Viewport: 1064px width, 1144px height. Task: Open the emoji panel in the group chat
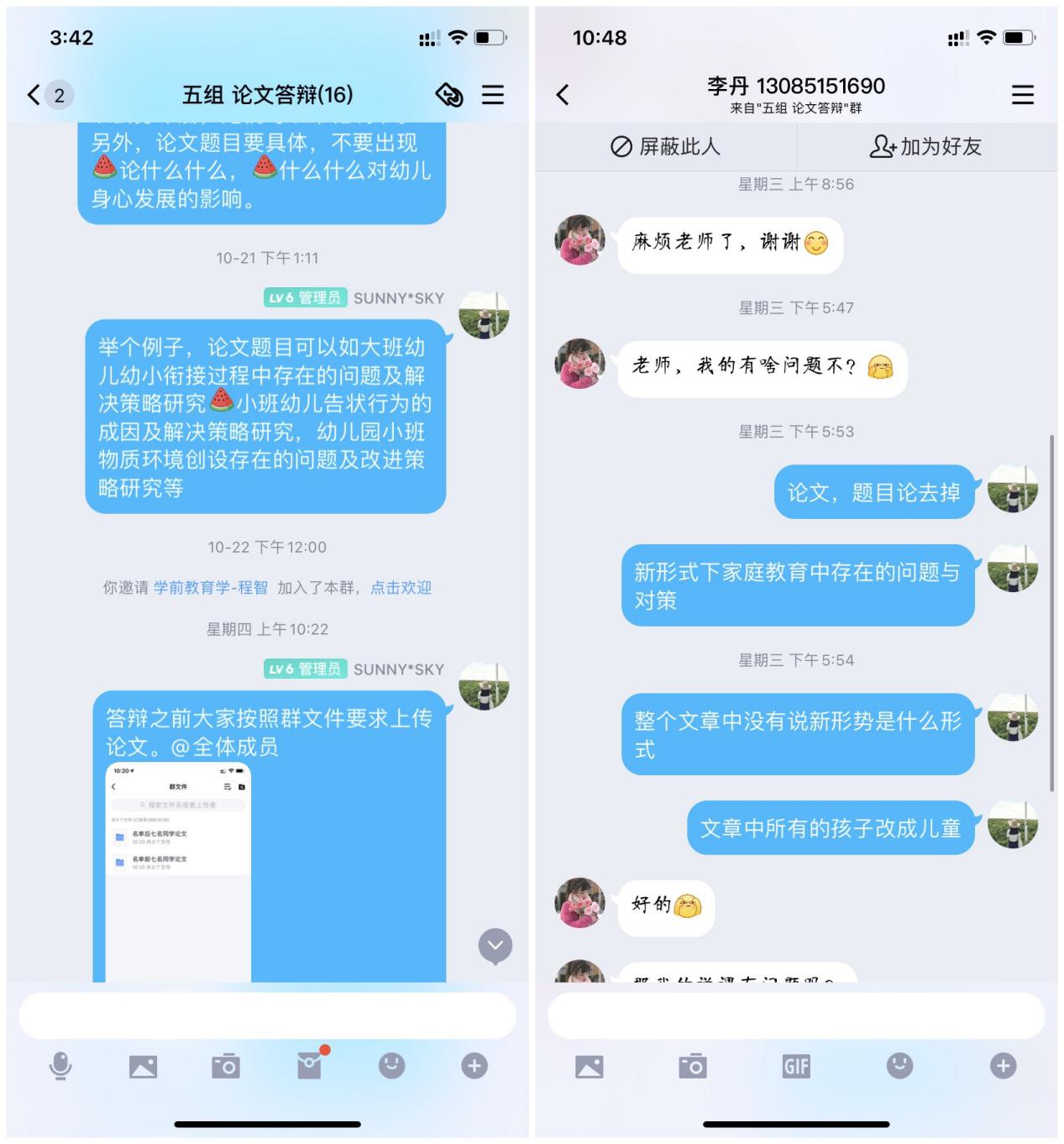pyautogui.click(x=391, y=1066)
